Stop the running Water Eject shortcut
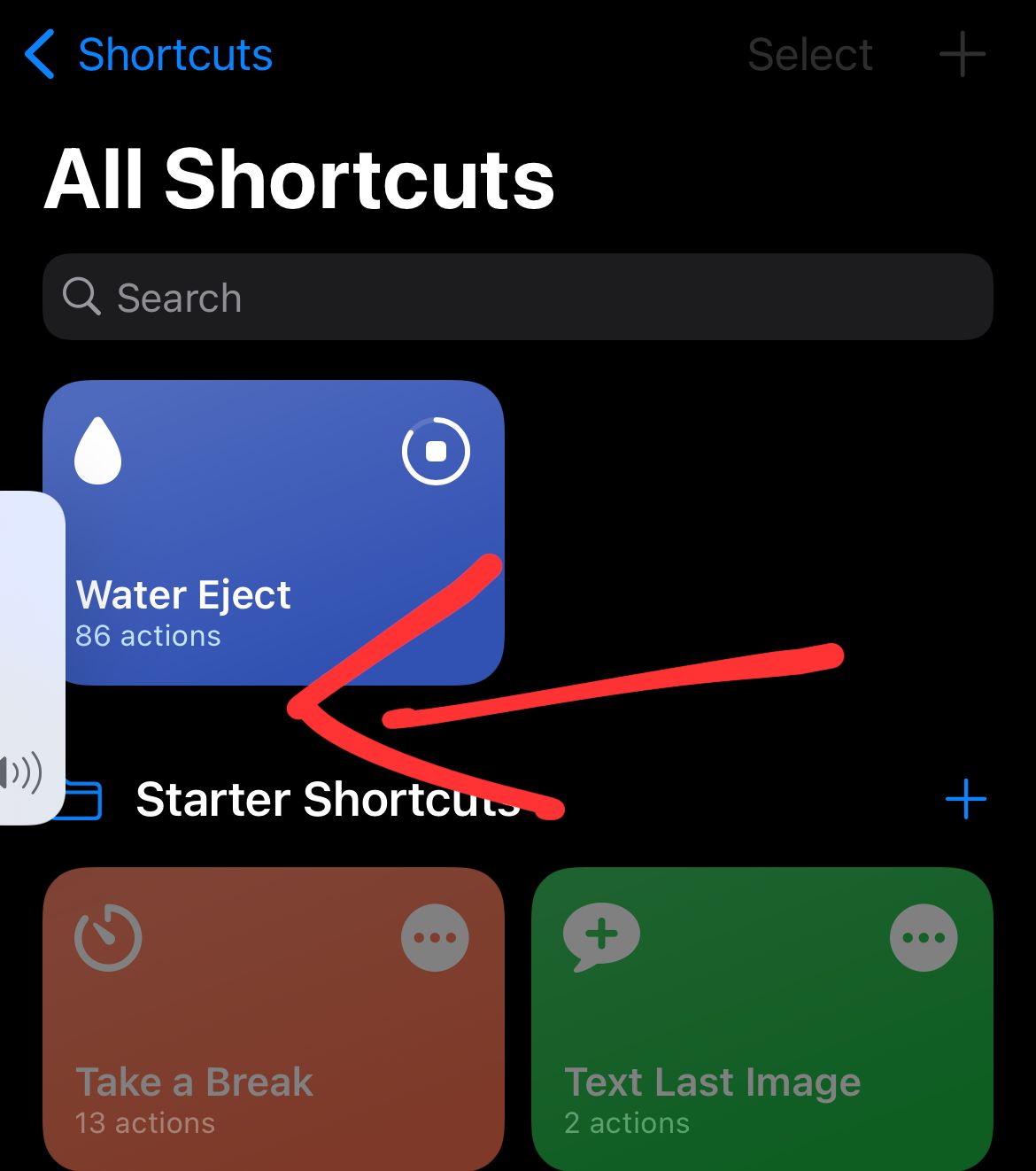 pyautogui.click(x=435, y=450)
